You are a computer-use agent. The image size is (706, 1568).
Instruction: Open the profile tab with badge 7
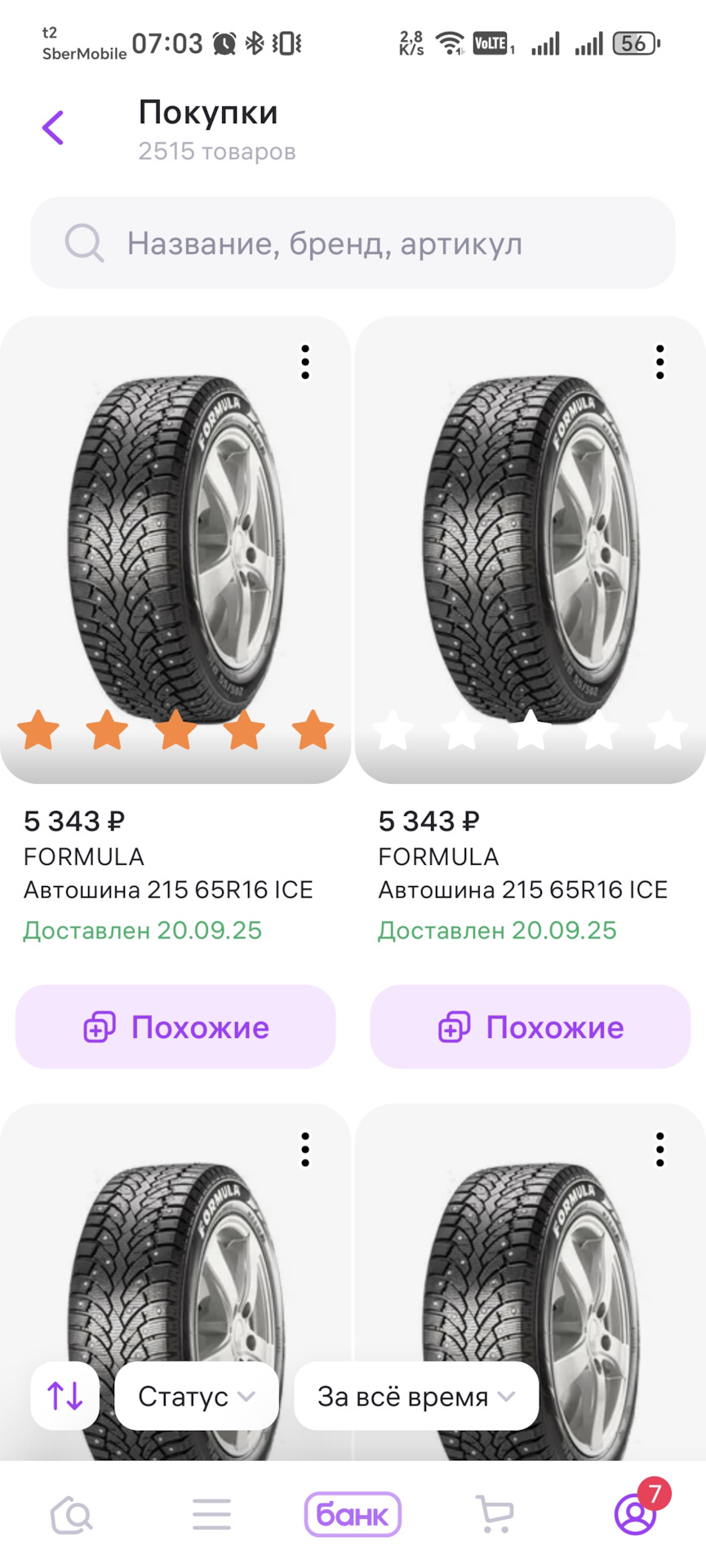(x=636, y=1516)
